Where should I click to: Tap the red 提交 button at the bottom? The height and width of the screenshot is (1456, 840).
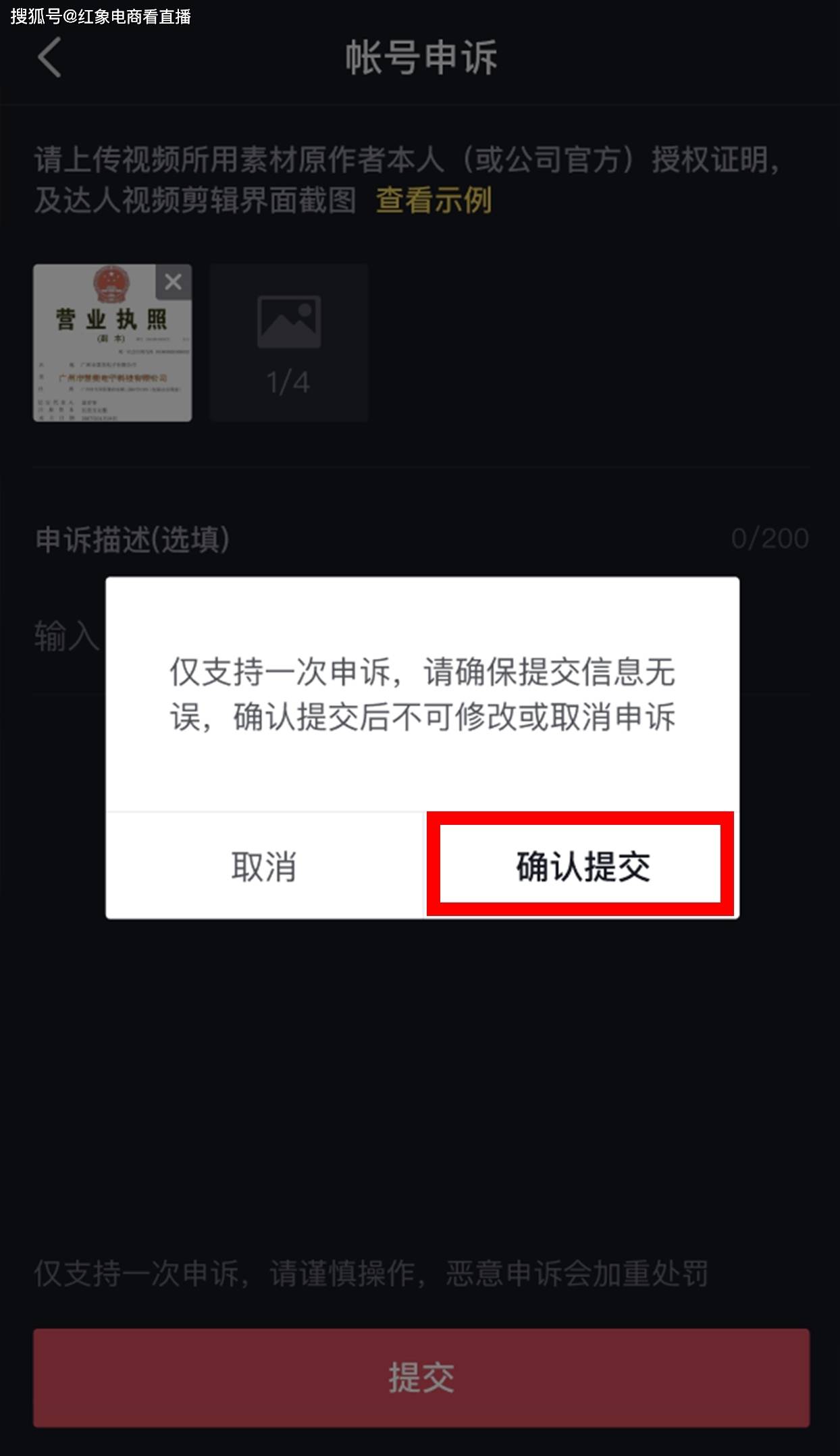[x=421, y=1377]
